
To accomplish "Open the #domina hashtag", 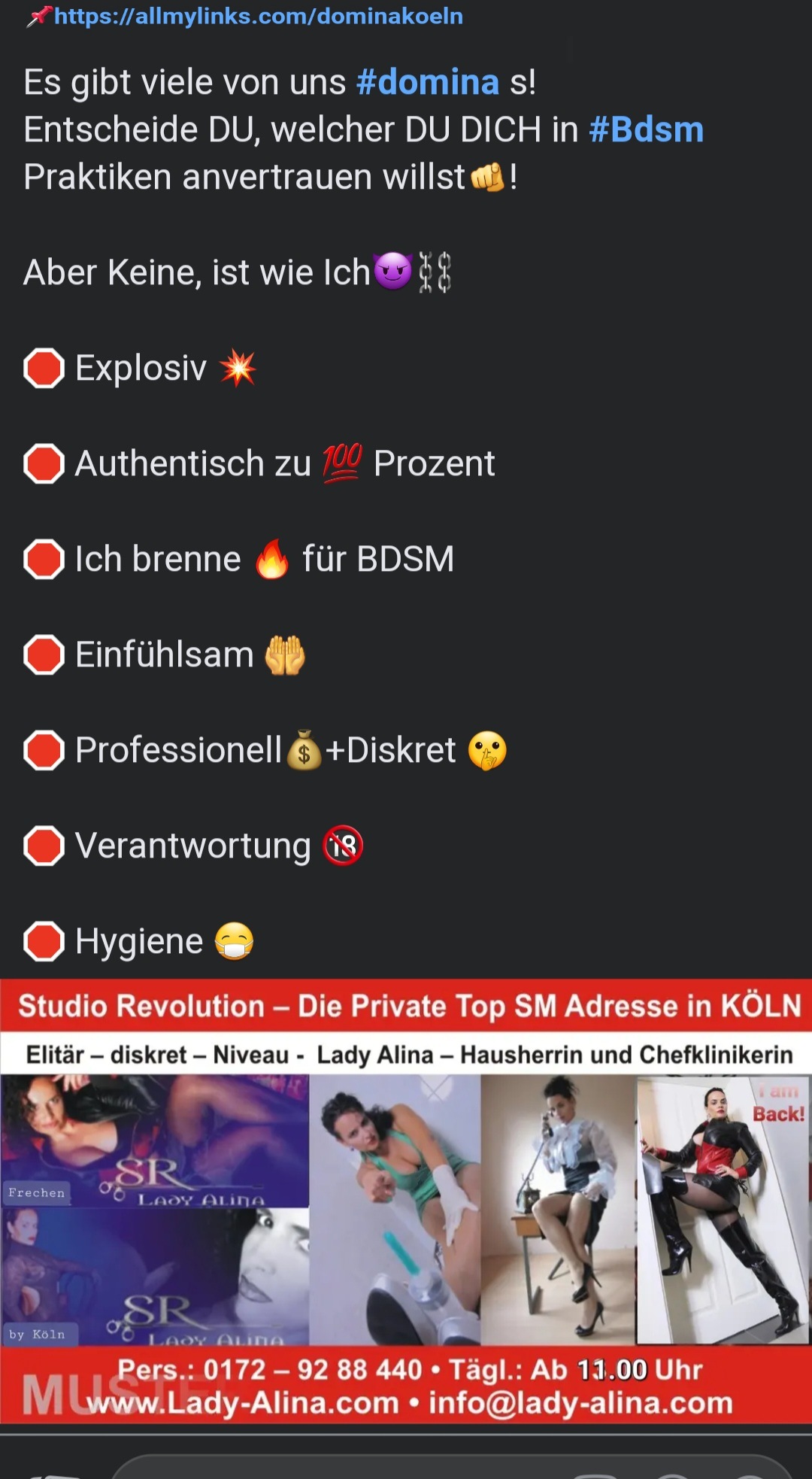I will 428,82.
